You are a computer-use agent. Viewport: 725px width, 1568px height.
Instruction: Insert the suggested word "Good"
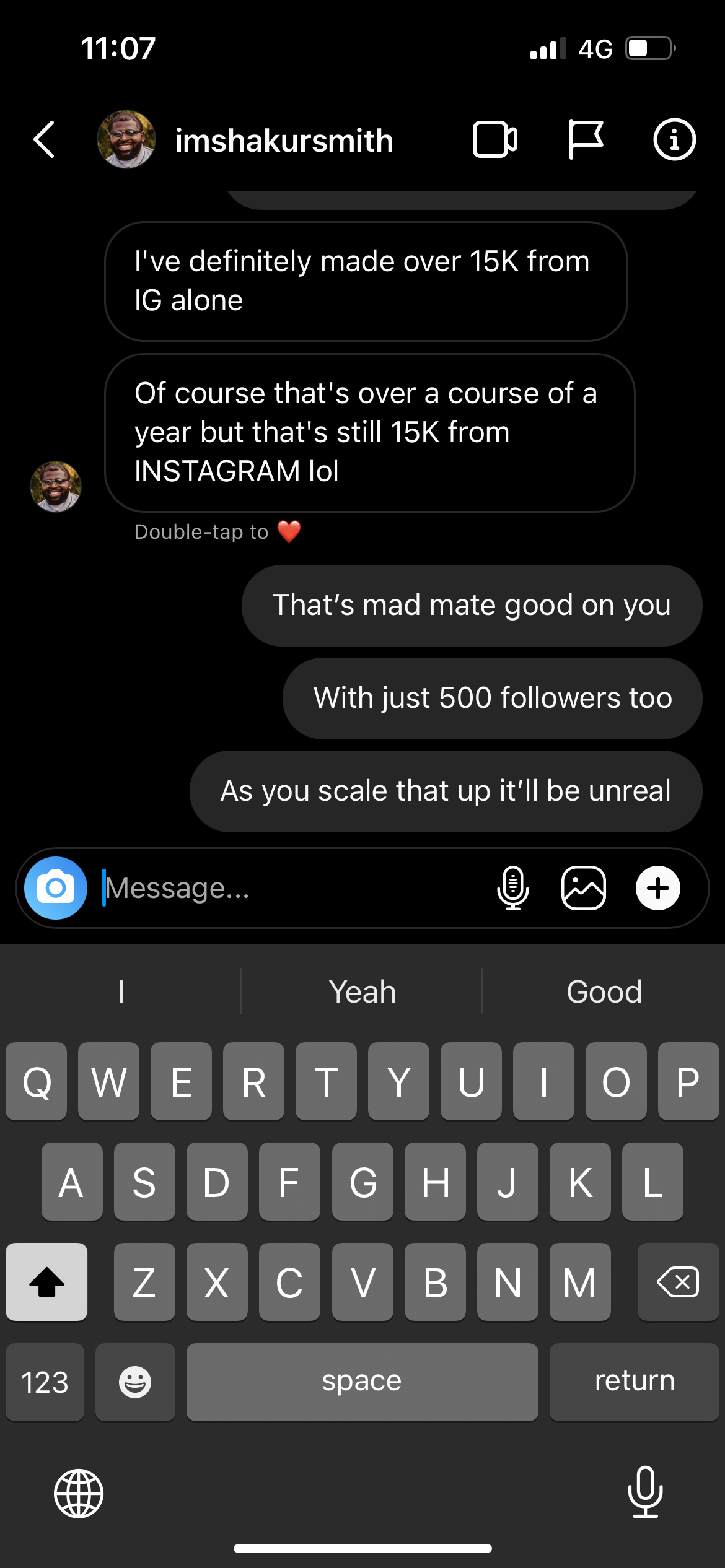click(x=604, y=991)
